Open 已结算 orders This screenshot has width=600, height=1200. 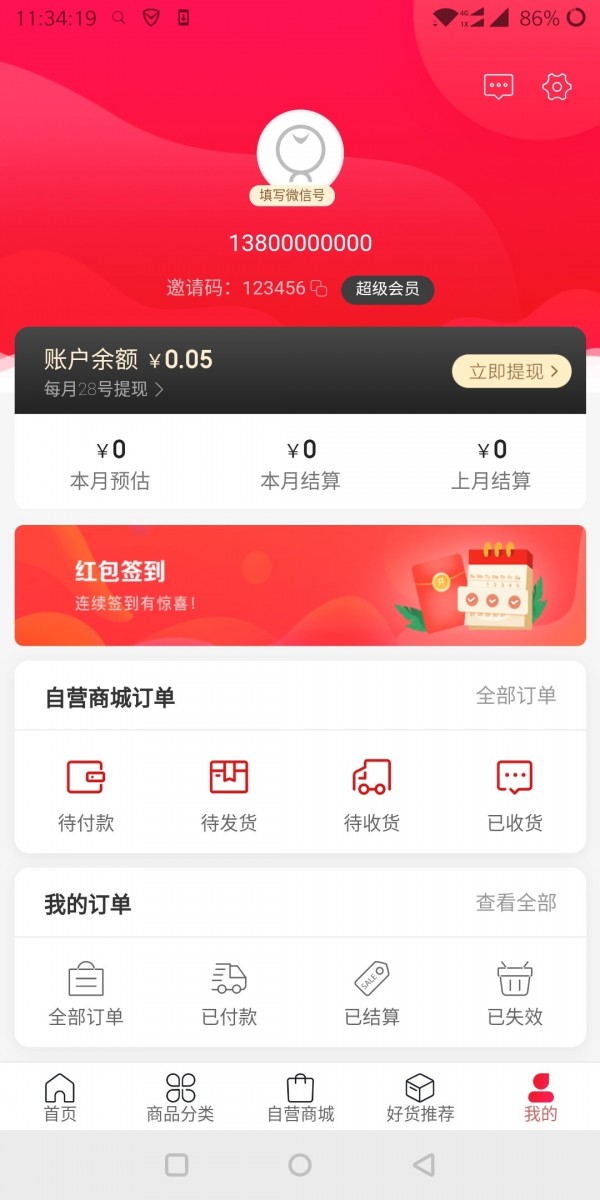tap(372, 993)
